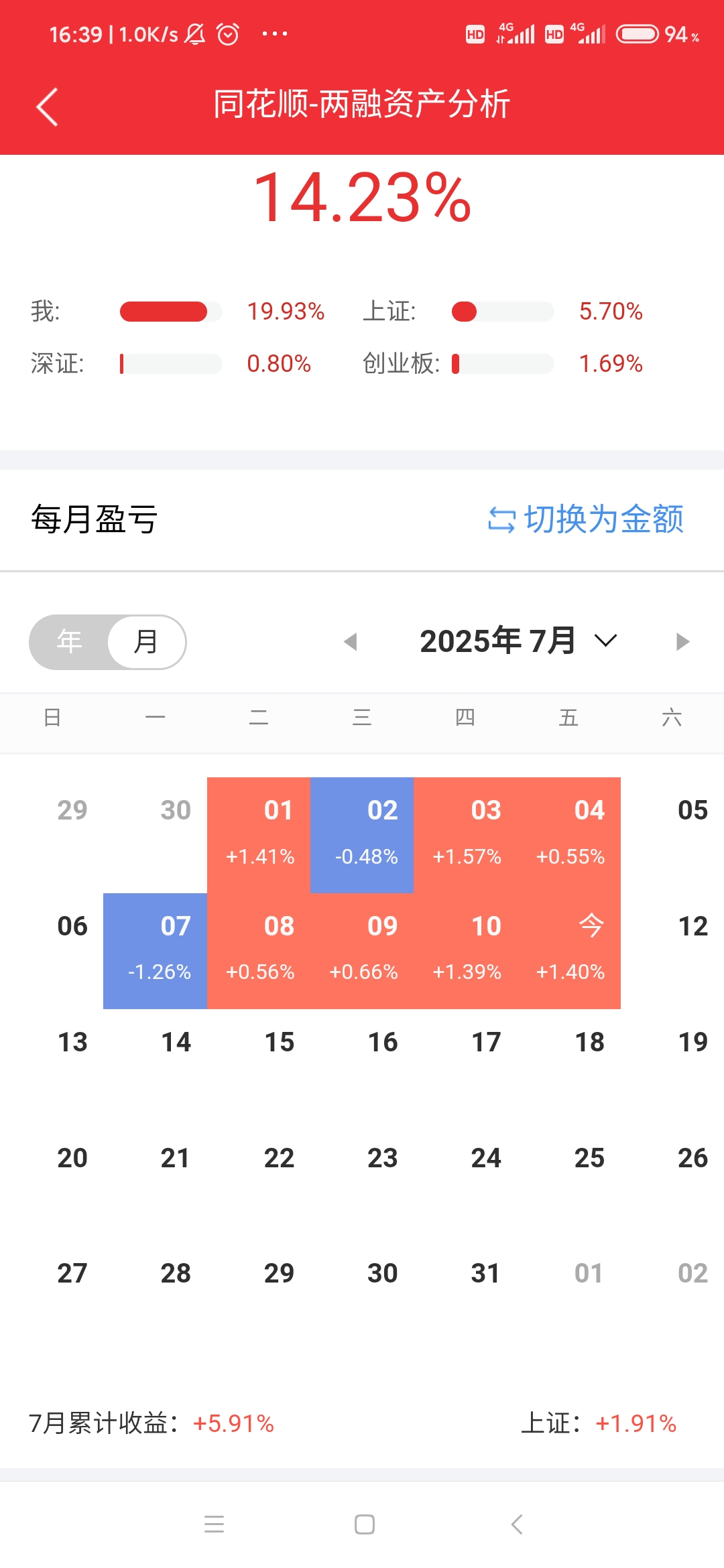Go to the previous month

350,641
